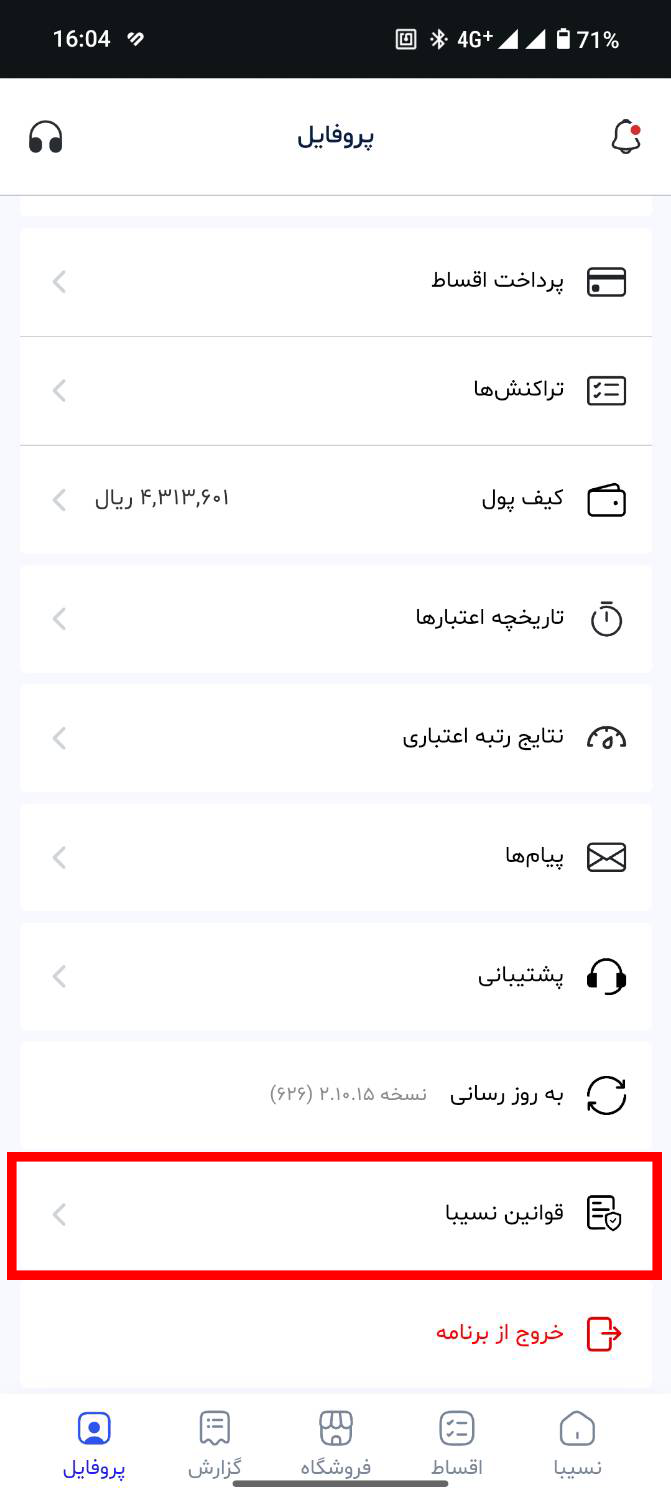The height and width of the screenshot is (1500, 671).
Task: Switch to the اقساط tab
Action: [x=457, y=1443]
